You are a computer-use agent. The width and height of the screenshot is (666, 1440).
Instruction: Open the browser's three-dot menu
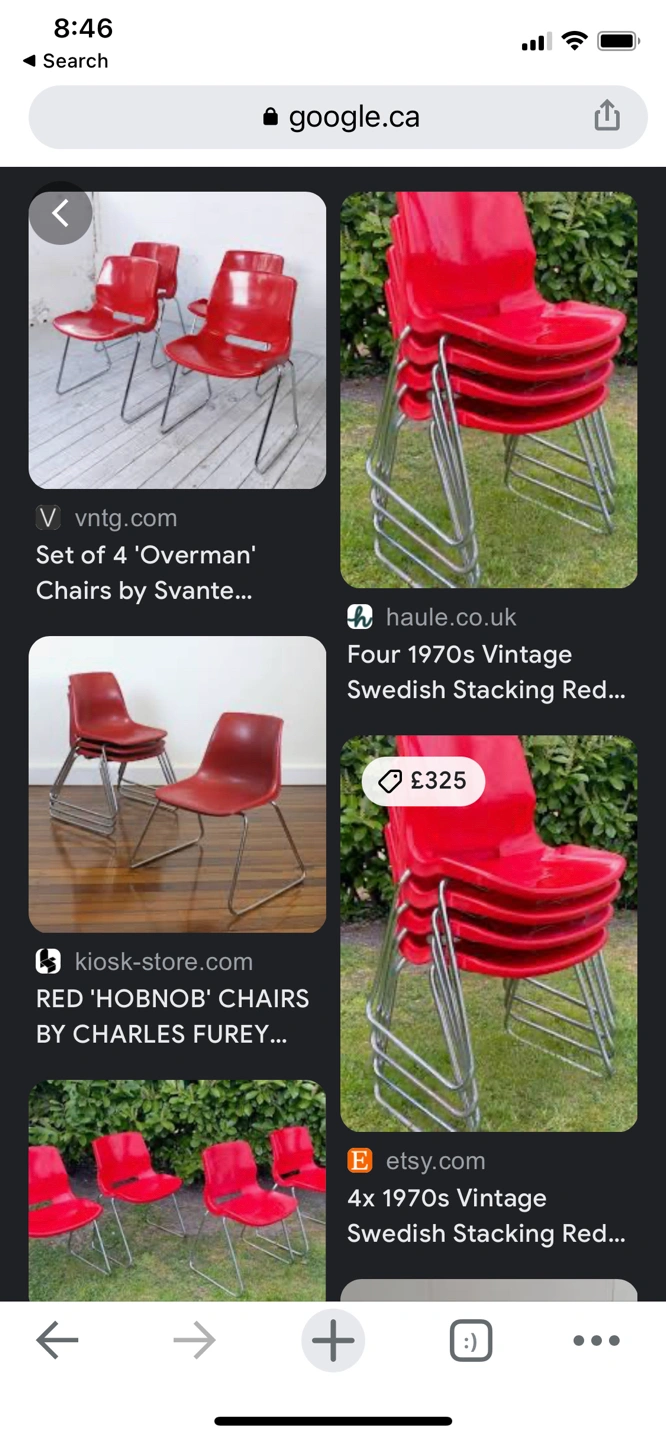pyautogui.click(x=596, y=1340)
